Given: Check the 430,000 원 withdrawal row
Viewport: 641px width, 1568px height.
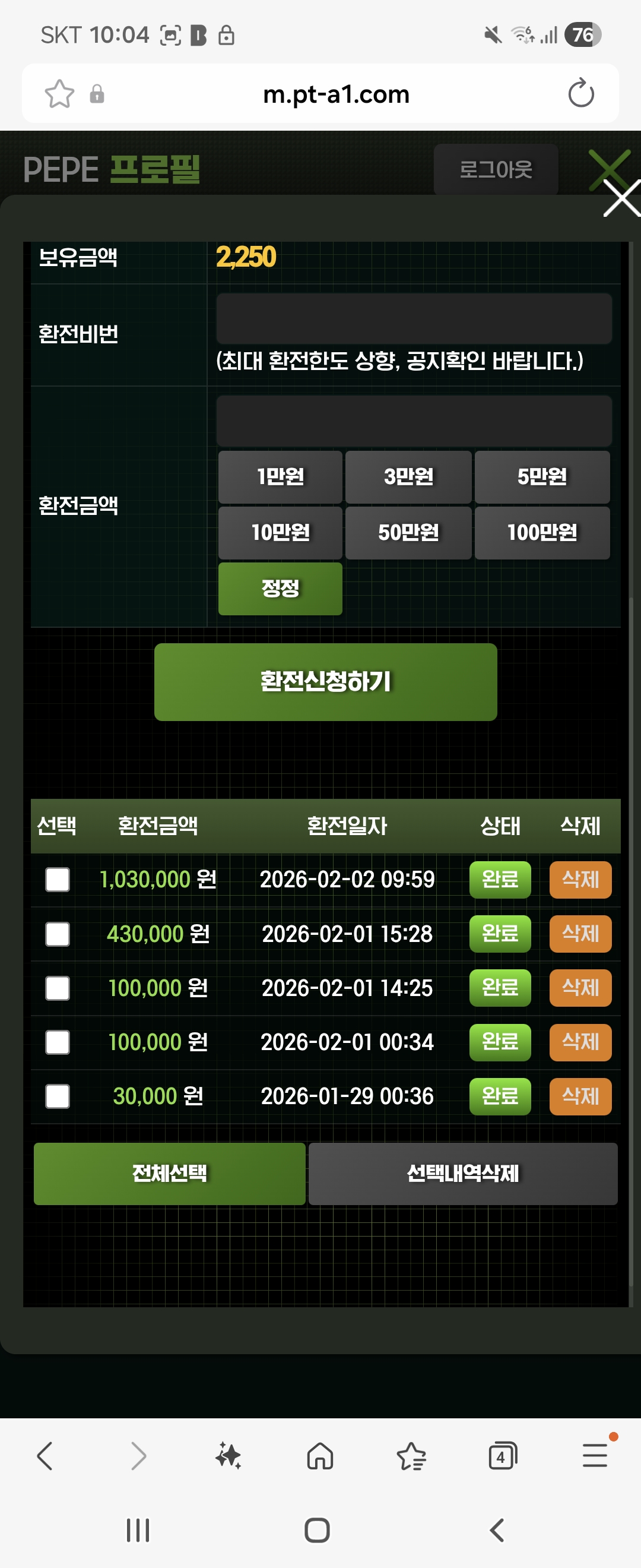Looking at the screenshot, I should (57, 933).
